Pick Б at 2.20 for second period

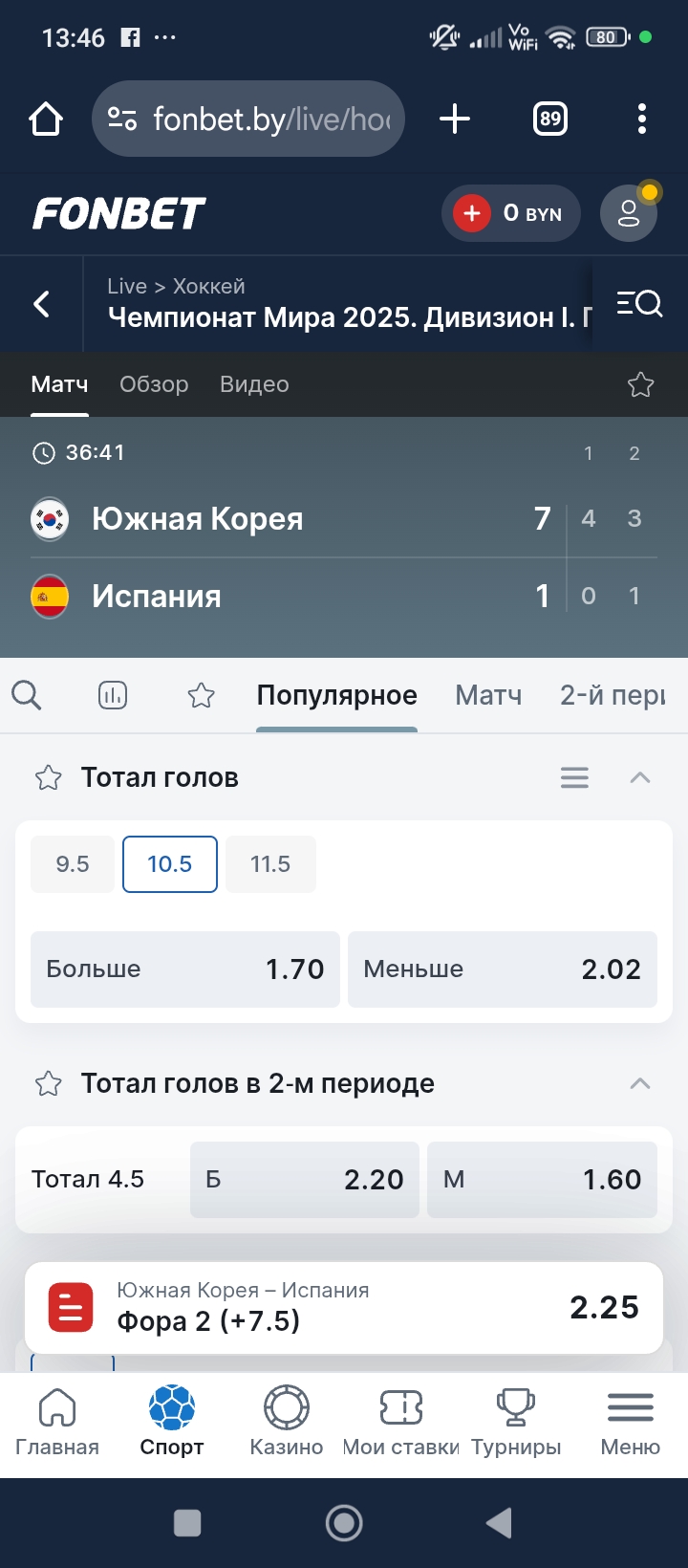pos(305,1180)
